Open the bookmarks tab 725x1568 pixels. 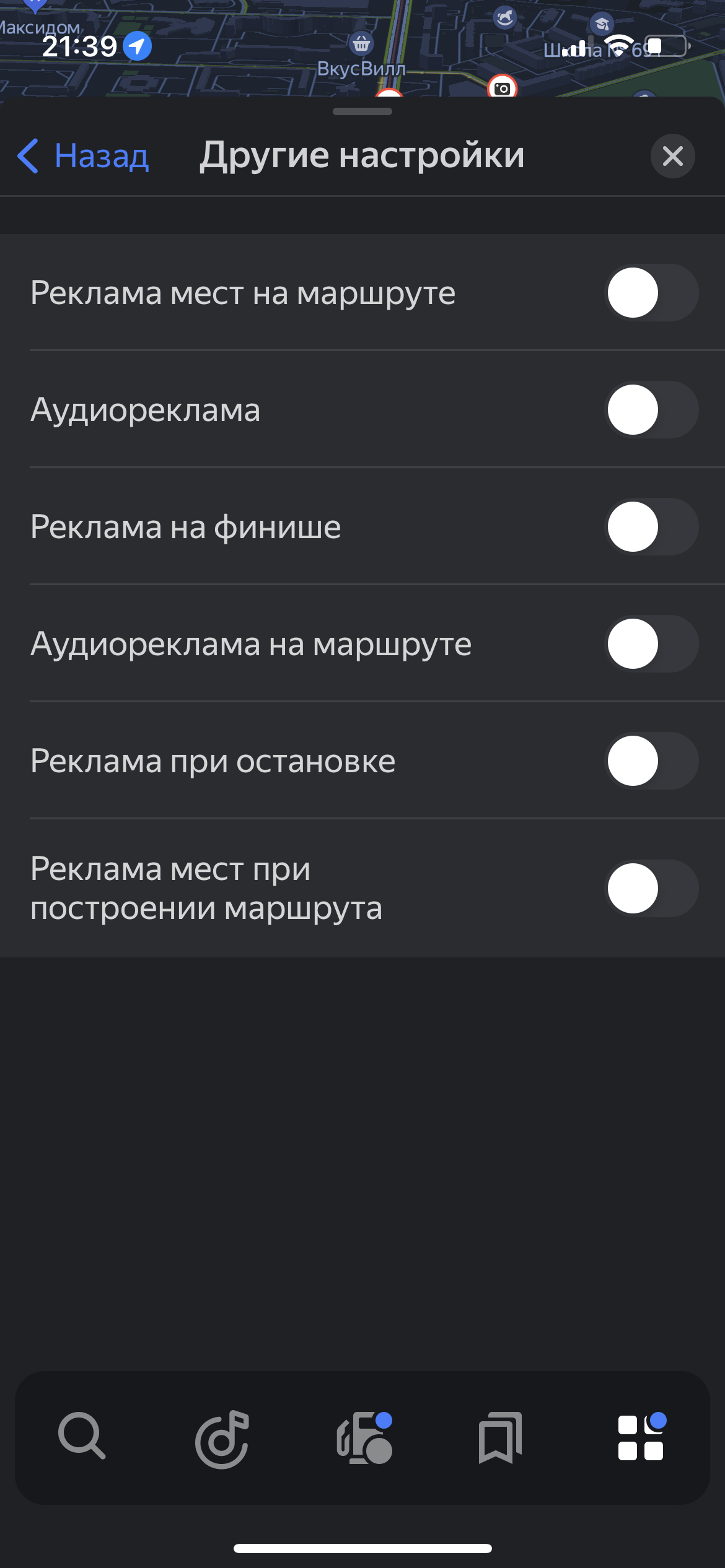click(x=500, y=1438)
